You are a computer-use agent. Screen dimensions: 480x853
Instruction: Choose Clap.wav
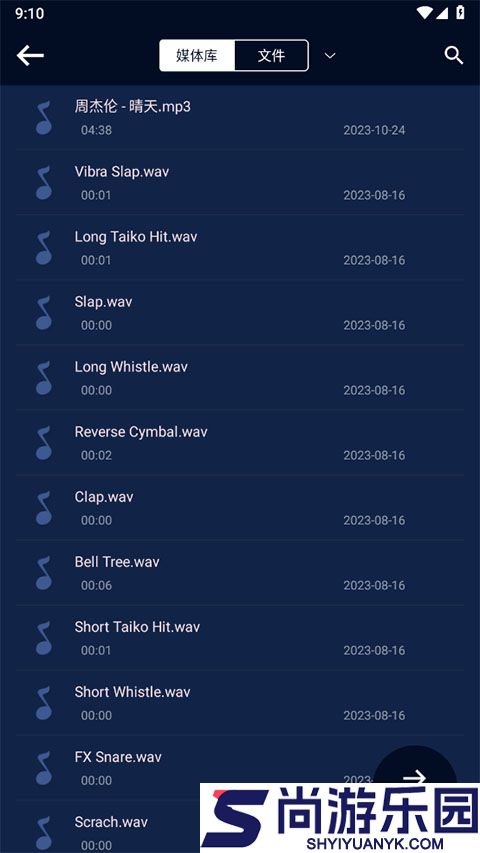coord(239,508)
